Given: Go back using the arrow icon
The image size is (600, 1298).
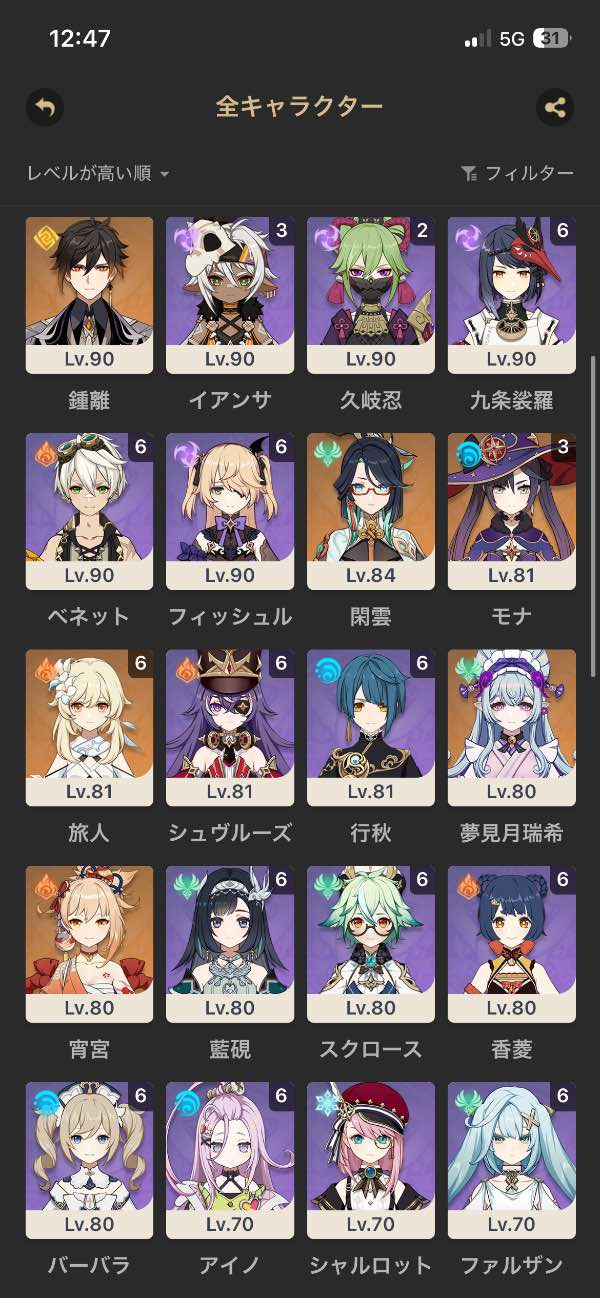Looking at the screenshot, I should [45, 107].
